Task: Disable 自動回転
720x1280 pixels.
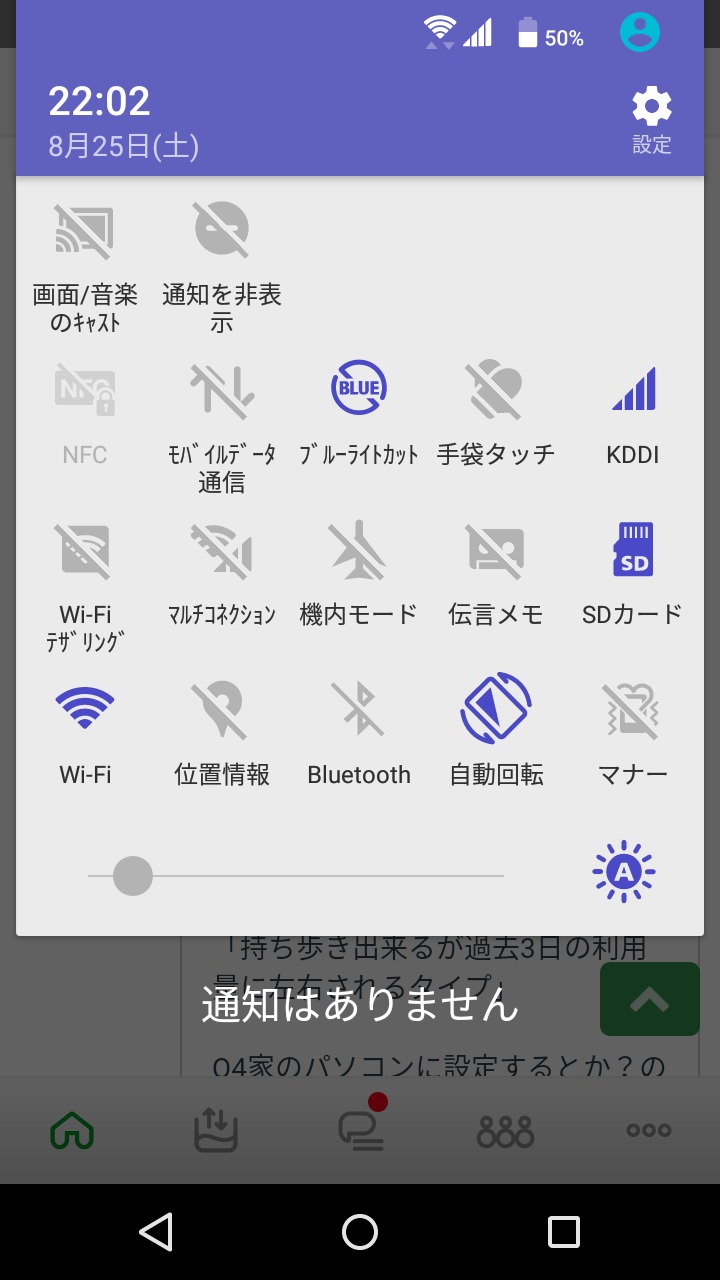Action: [495, 710]
